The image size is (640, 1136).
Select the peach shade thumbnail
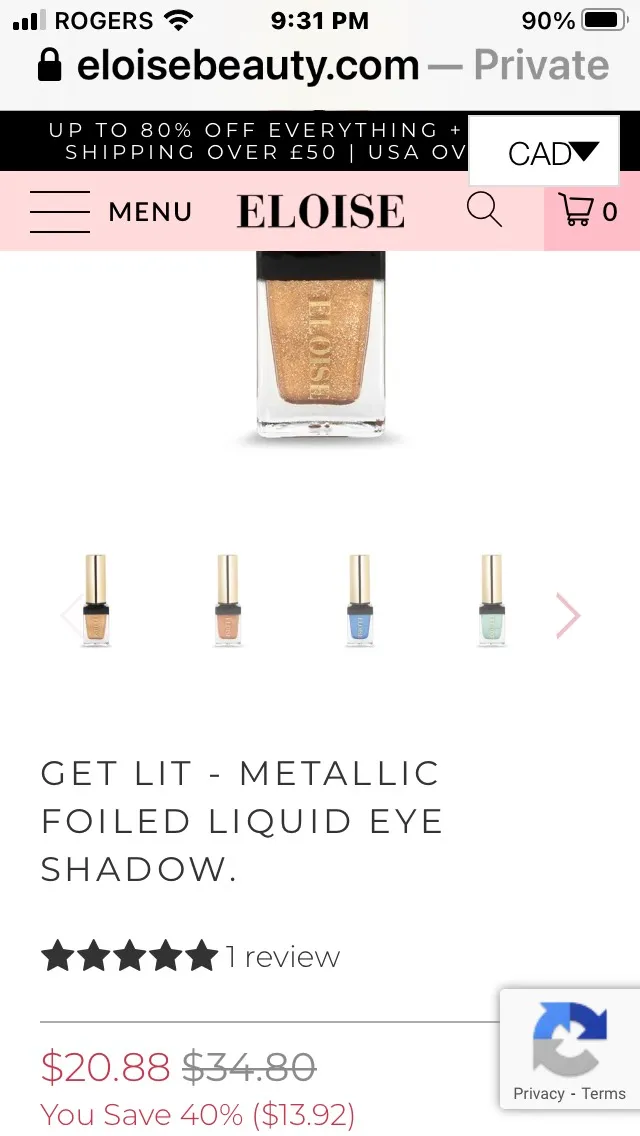(x=228, y=601)
